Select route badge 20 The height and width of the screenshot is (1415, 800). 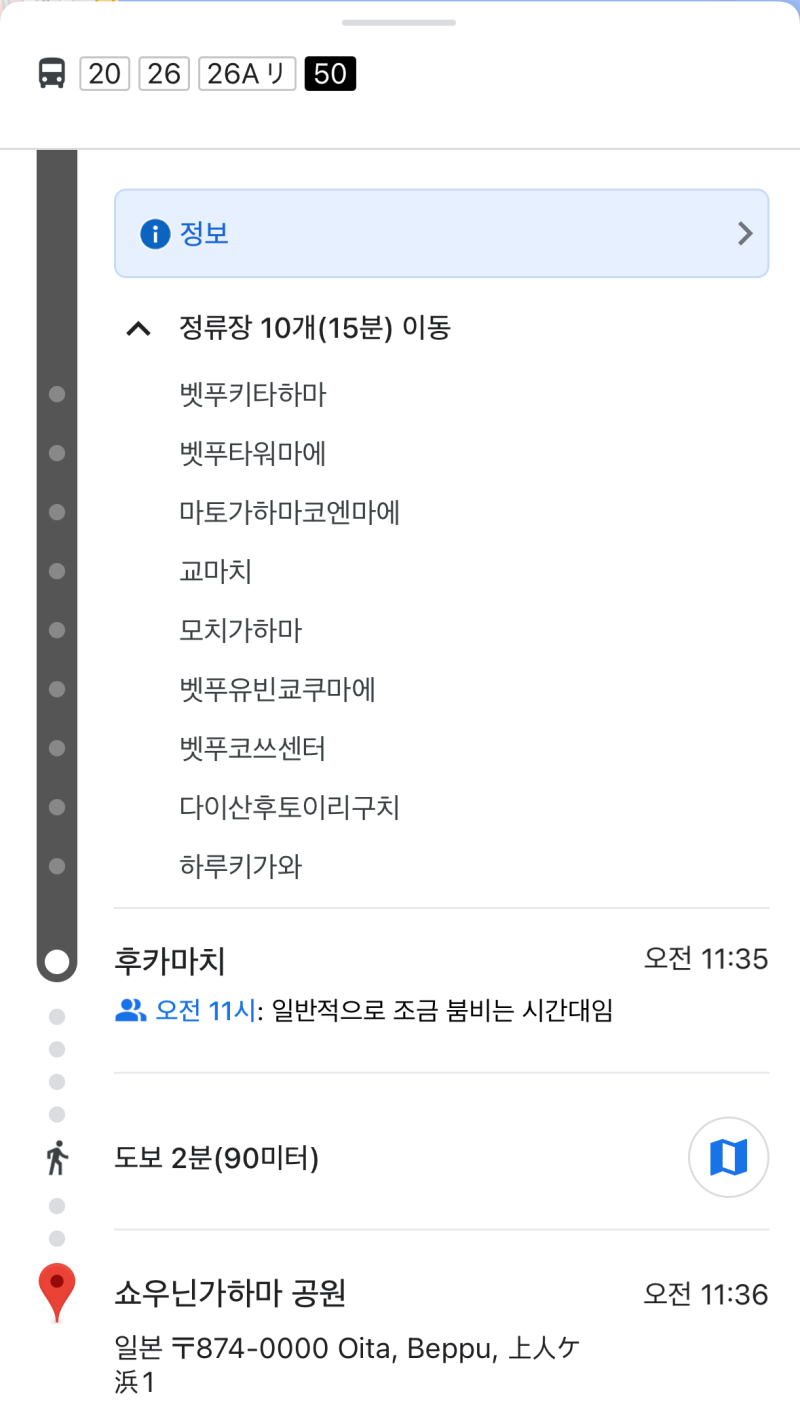click(104, 73)
